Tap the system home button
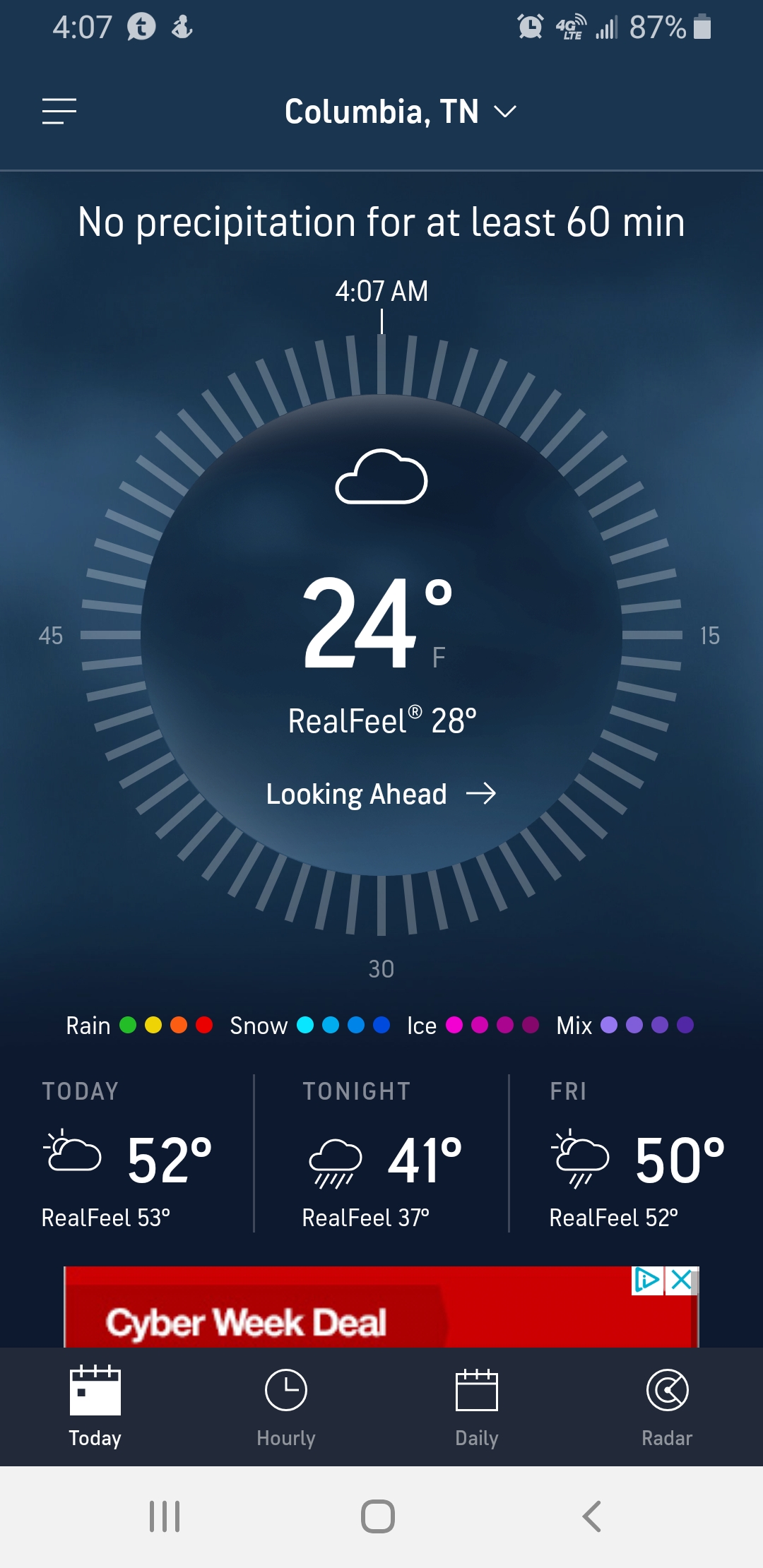The image size is (763, 1568). 378,1516
